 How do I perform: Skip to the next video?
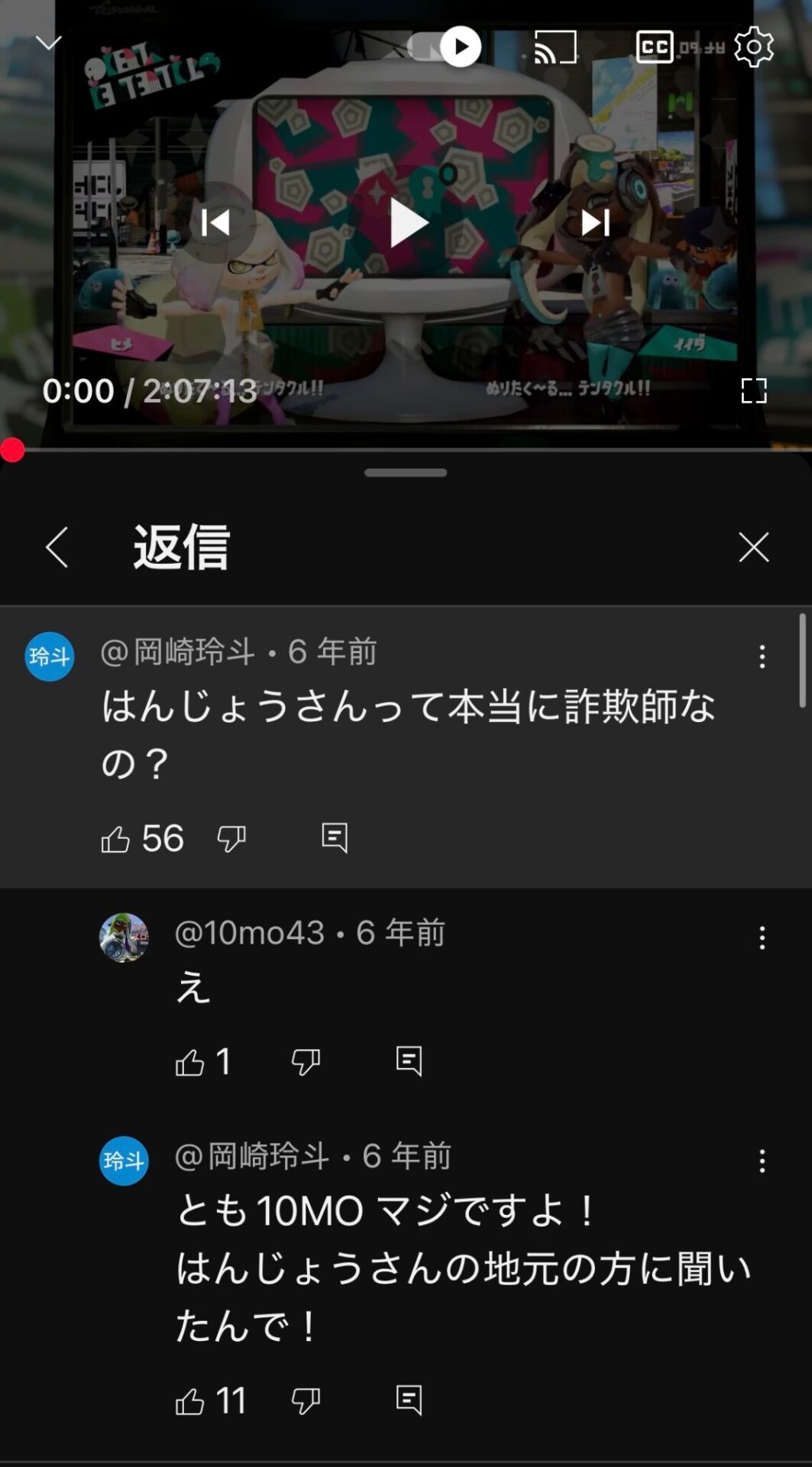(x=595, y=223)
